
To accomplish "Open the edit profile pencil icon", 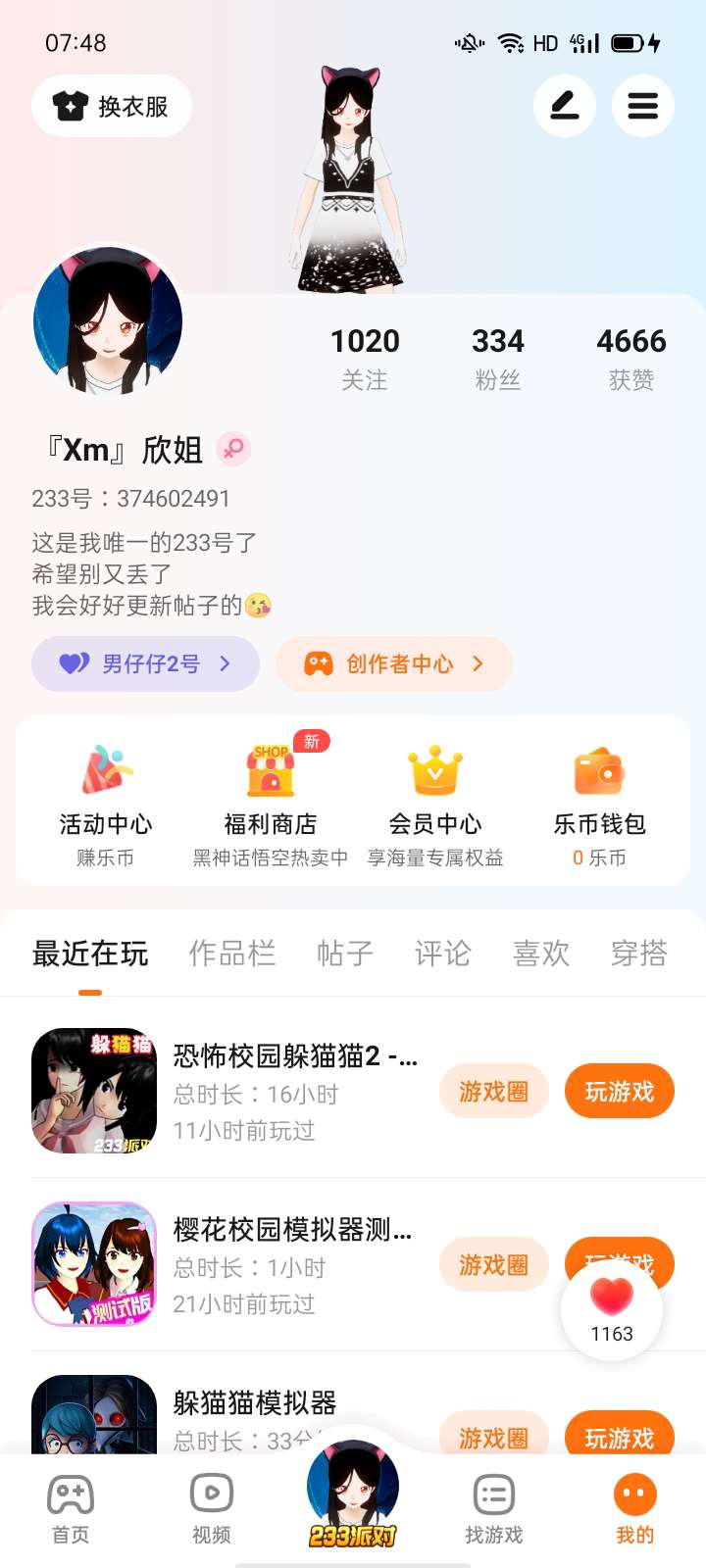I will point(564,106).
